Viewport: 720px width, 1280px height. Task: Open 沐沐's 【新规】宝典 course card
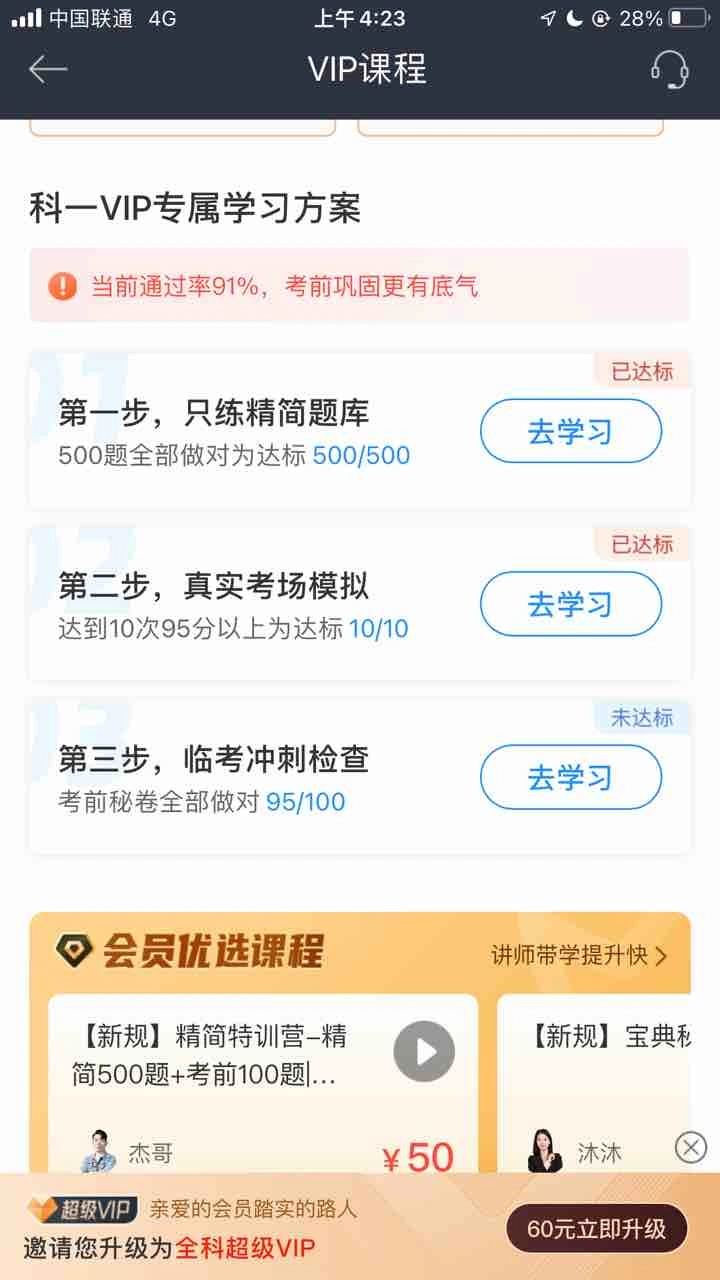(x=600, y=1080)
